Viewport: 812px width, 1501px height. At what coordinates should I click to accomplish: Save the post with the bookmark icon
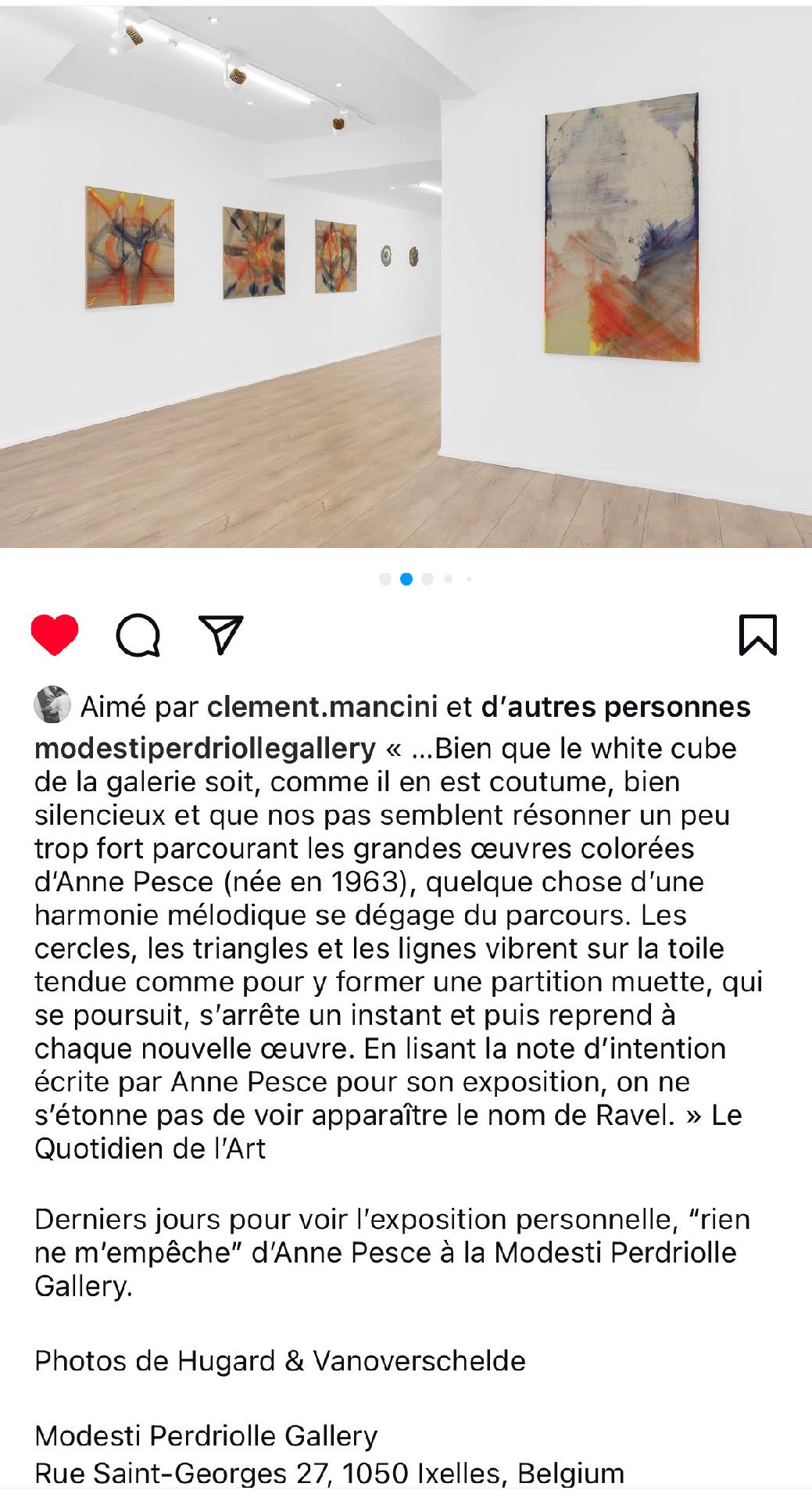click(758, 635)
